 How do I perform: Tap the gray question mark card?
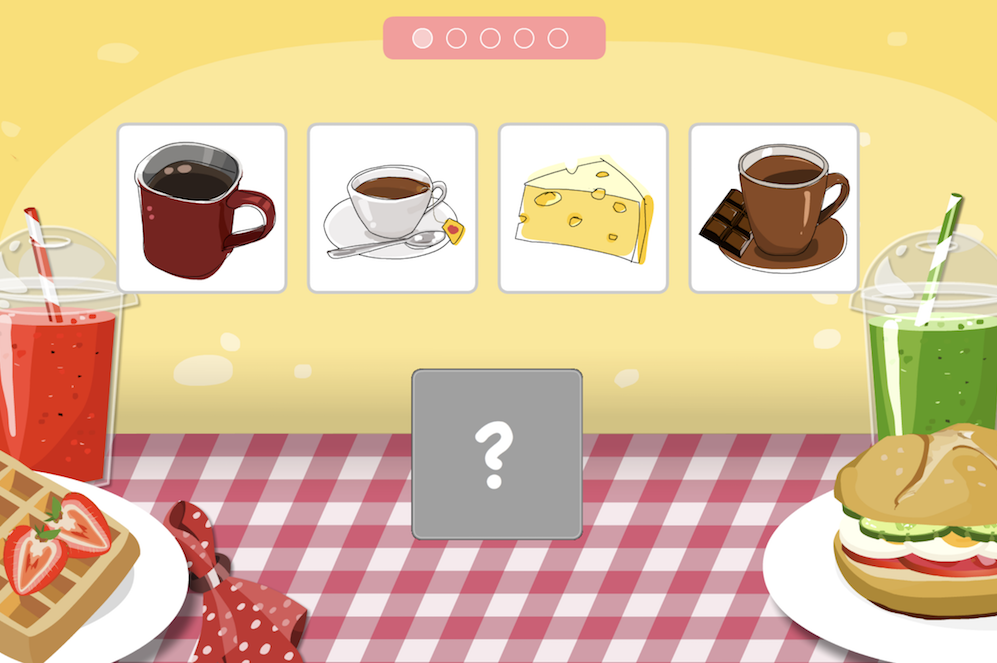[497, 454]
